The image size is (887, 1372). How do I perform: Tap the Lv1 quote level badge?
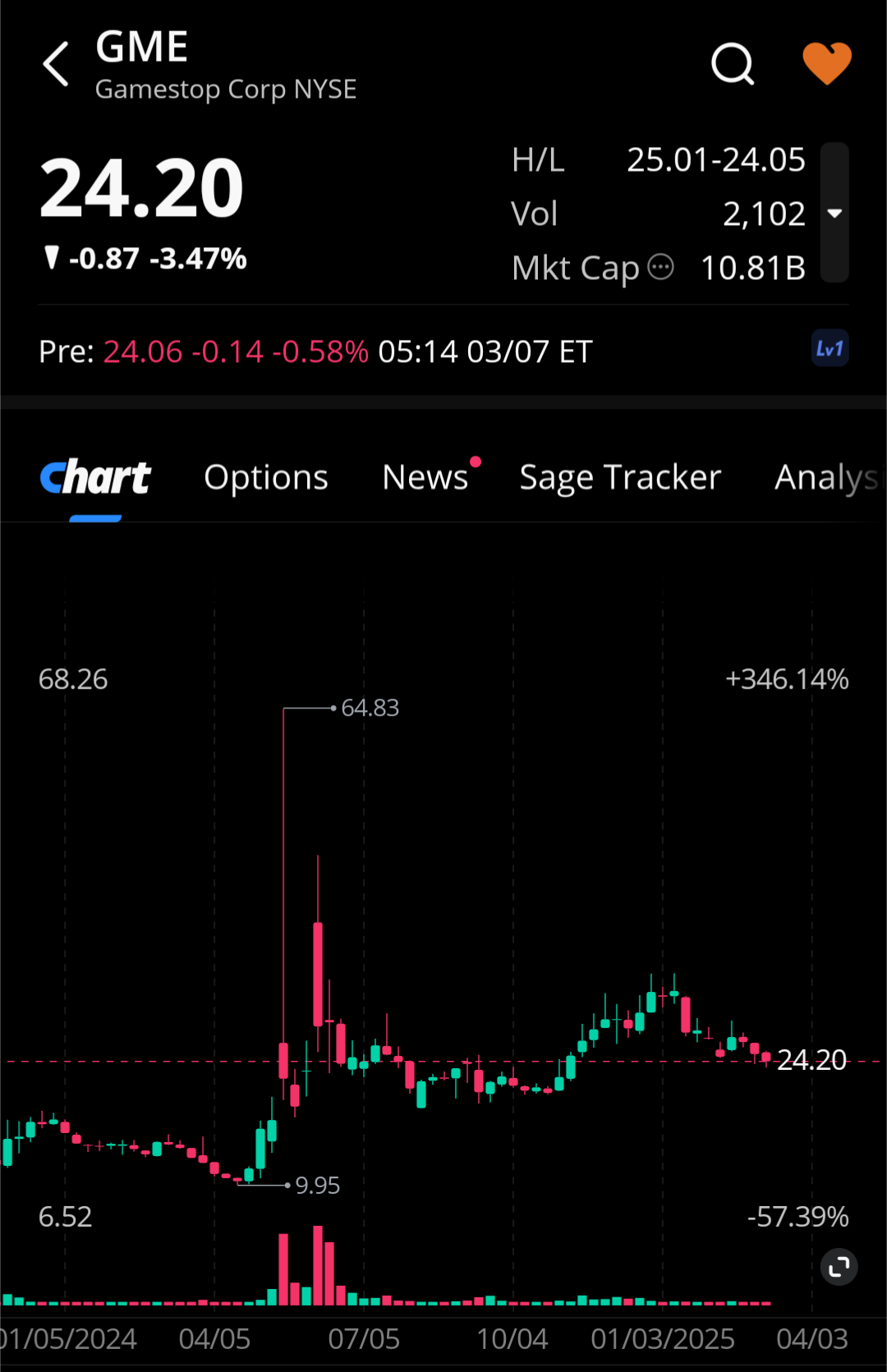click(x=830, y=349)
